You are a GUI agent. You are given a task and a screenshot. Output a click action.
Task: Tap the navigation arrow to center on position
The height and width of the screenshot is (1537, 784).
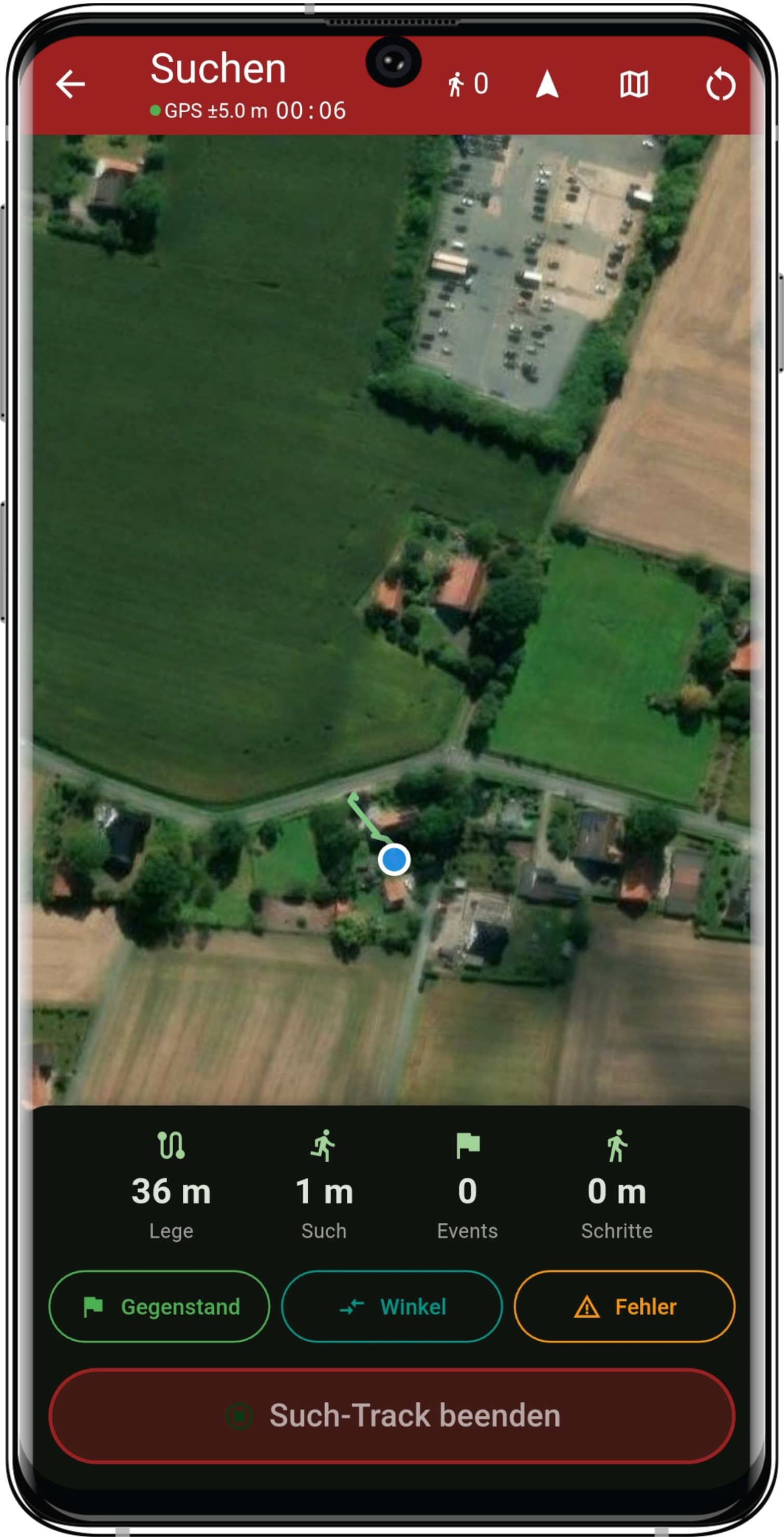[x=547, y=84]
